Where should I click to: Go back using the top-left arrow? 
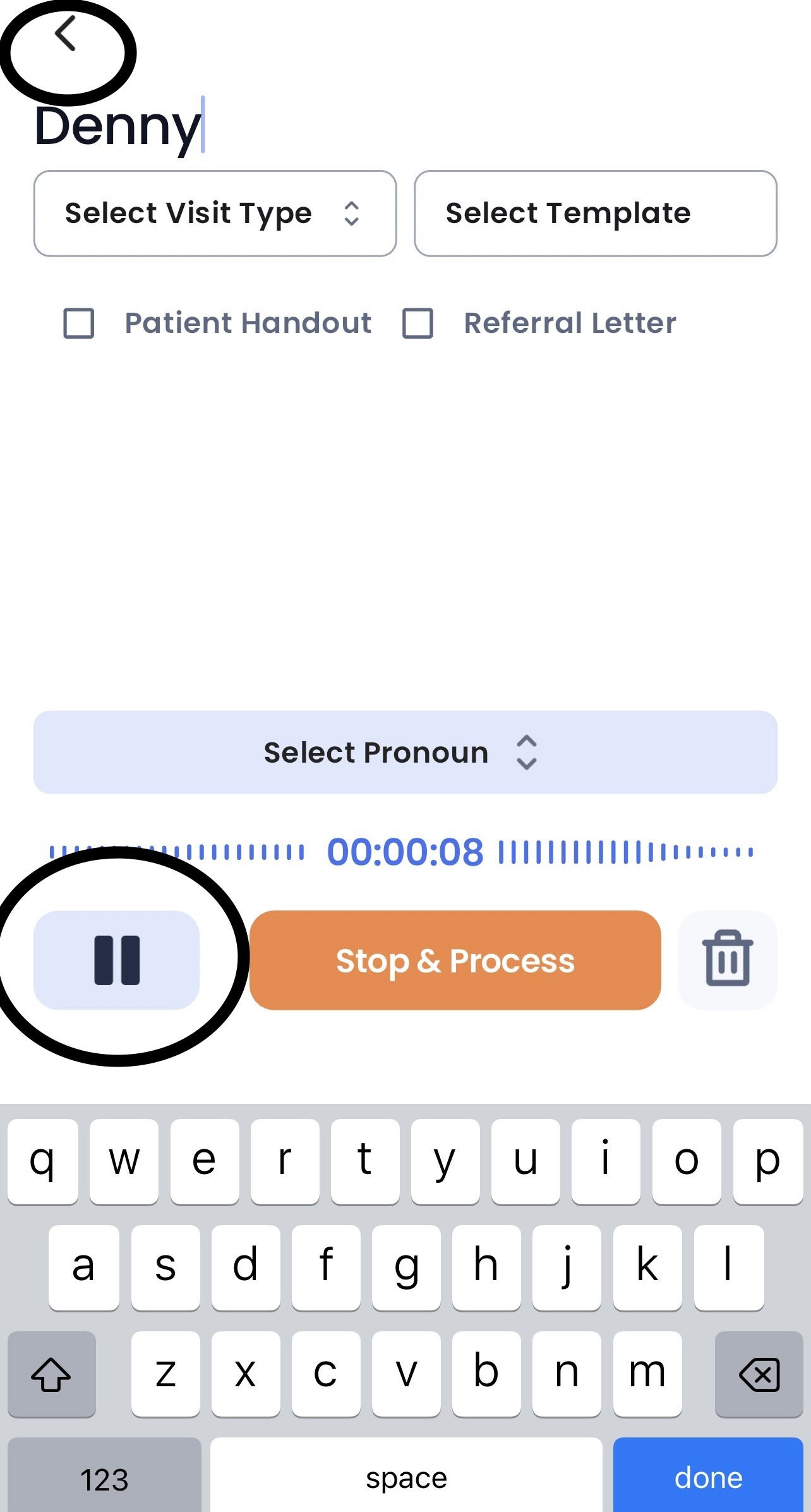[65, 33]
